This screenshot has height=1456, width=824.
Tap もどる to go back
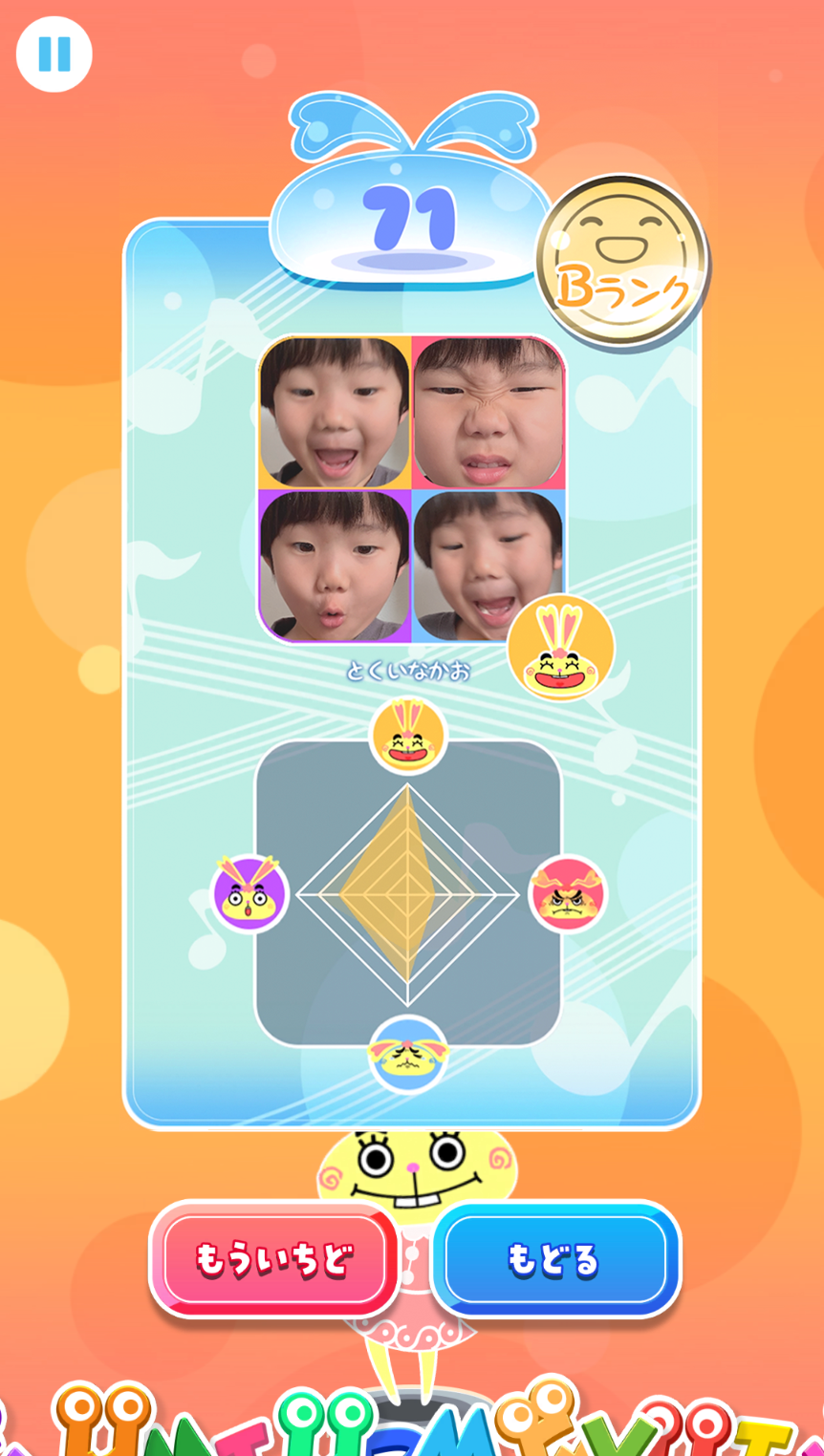pyautogui.click(x=555, y=1259)
